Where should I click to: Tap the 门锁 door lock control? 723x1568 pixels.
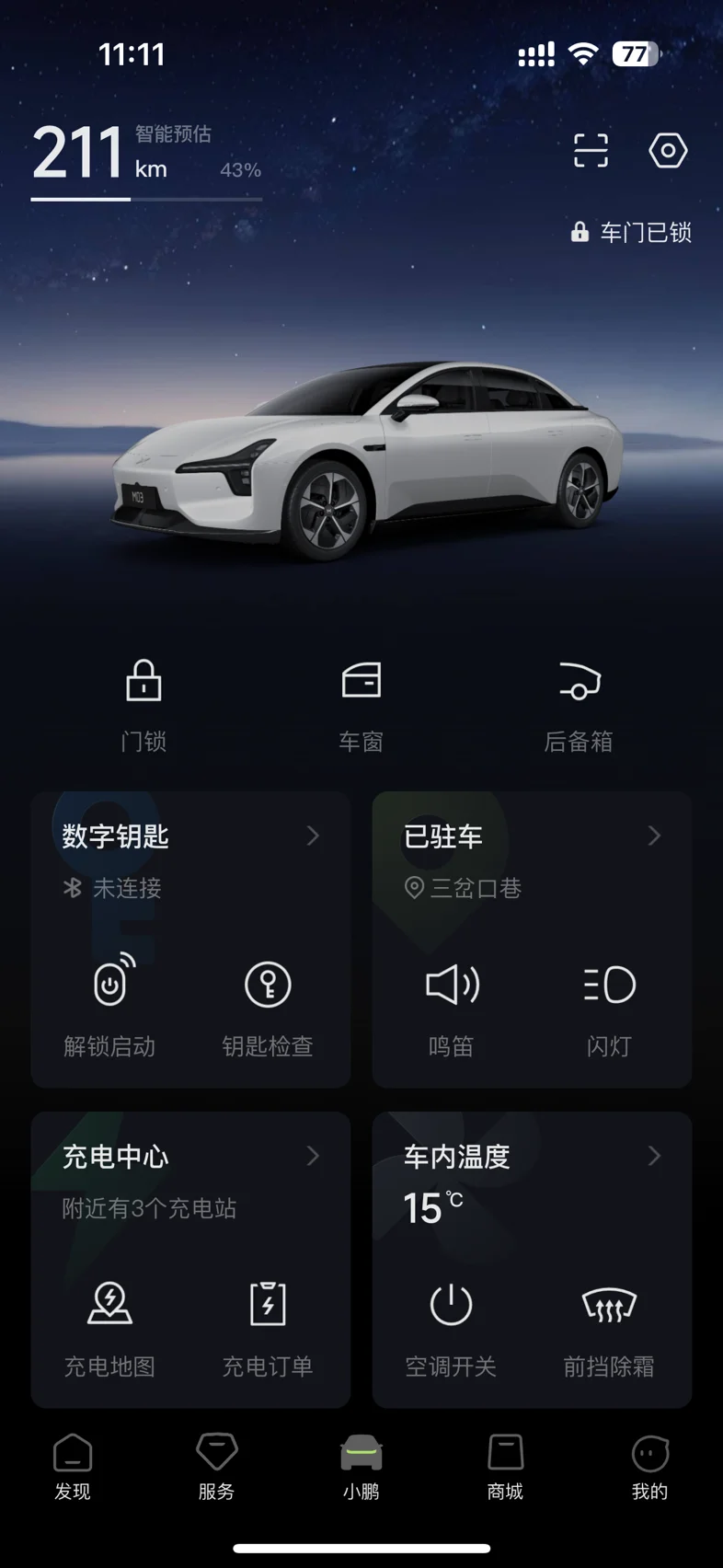[143, 706]
